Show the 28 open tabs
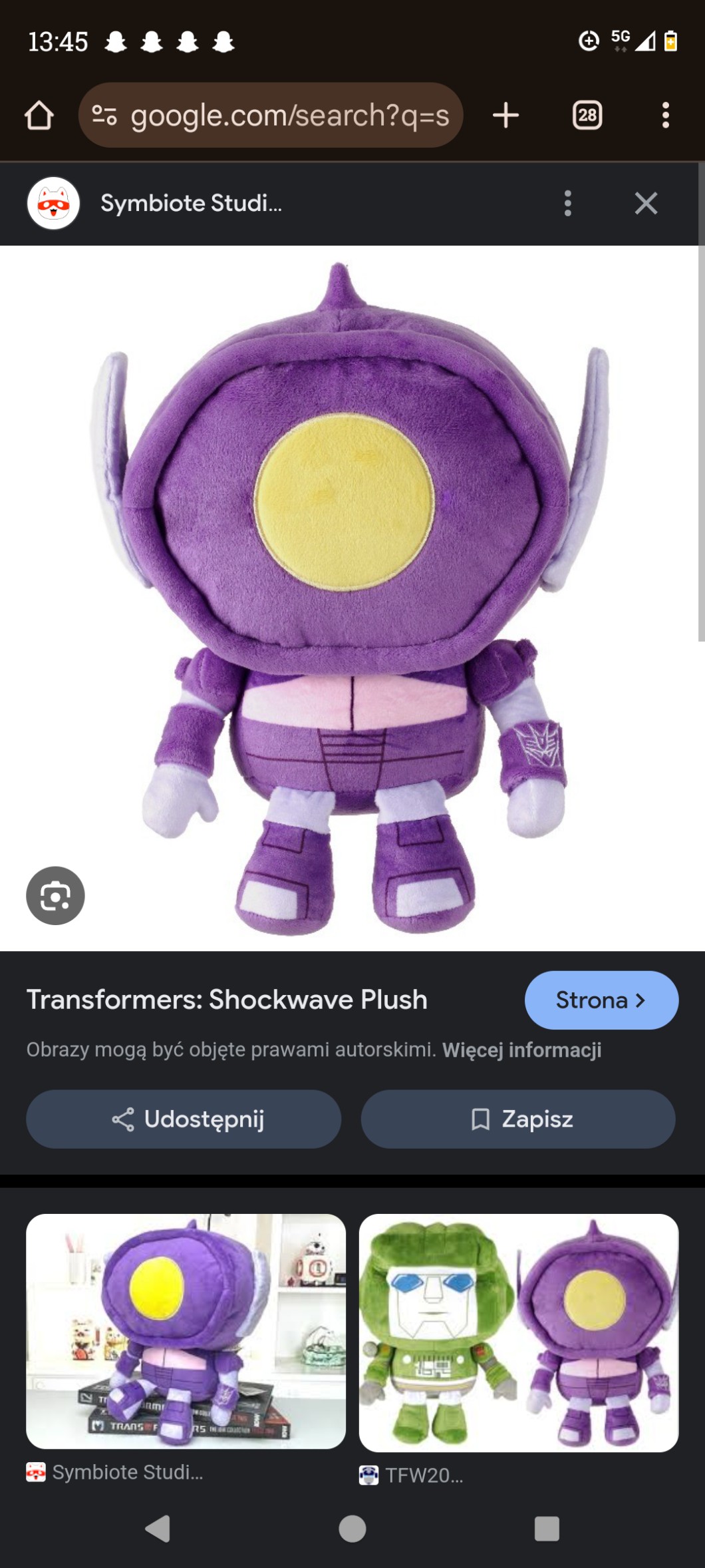 tap(587, 116)
